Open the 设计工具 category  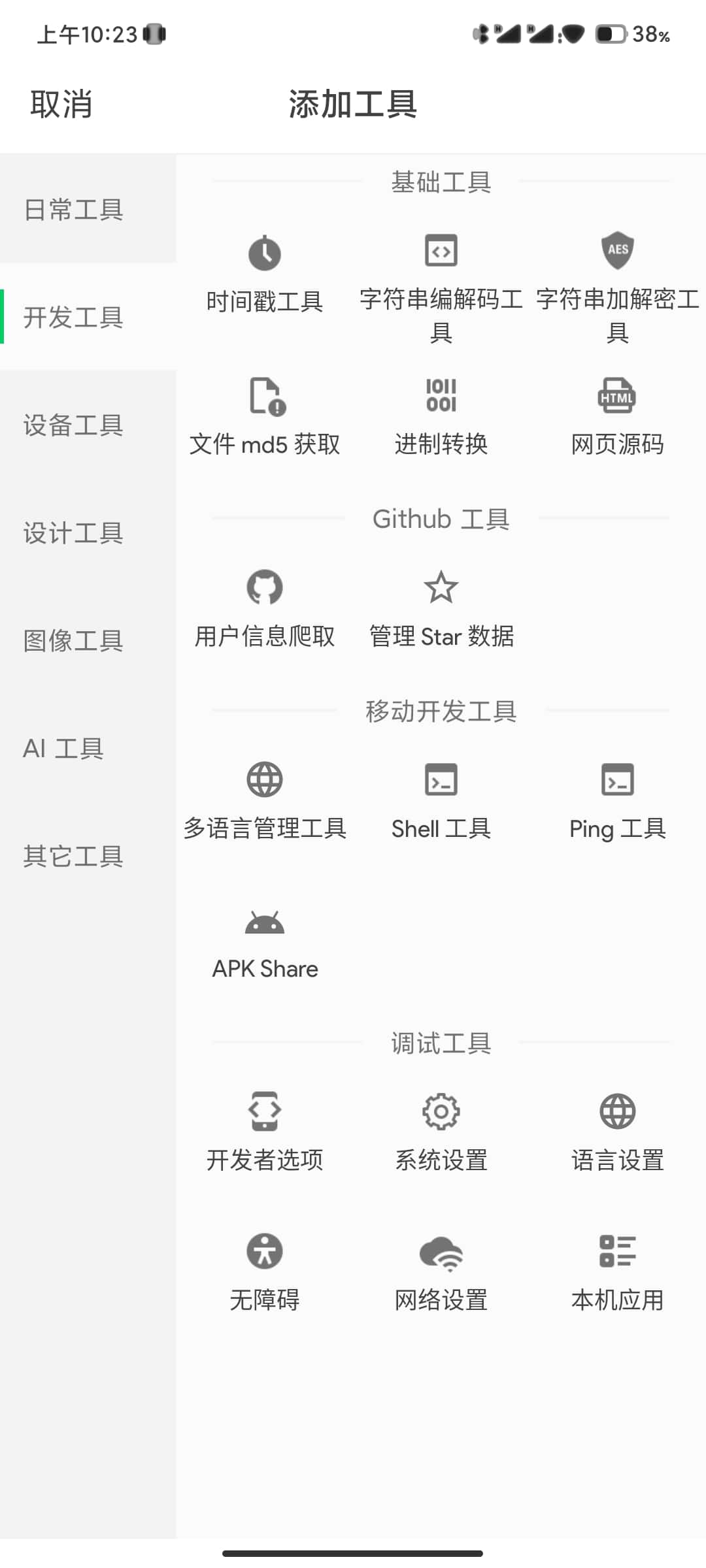[74, 533]
